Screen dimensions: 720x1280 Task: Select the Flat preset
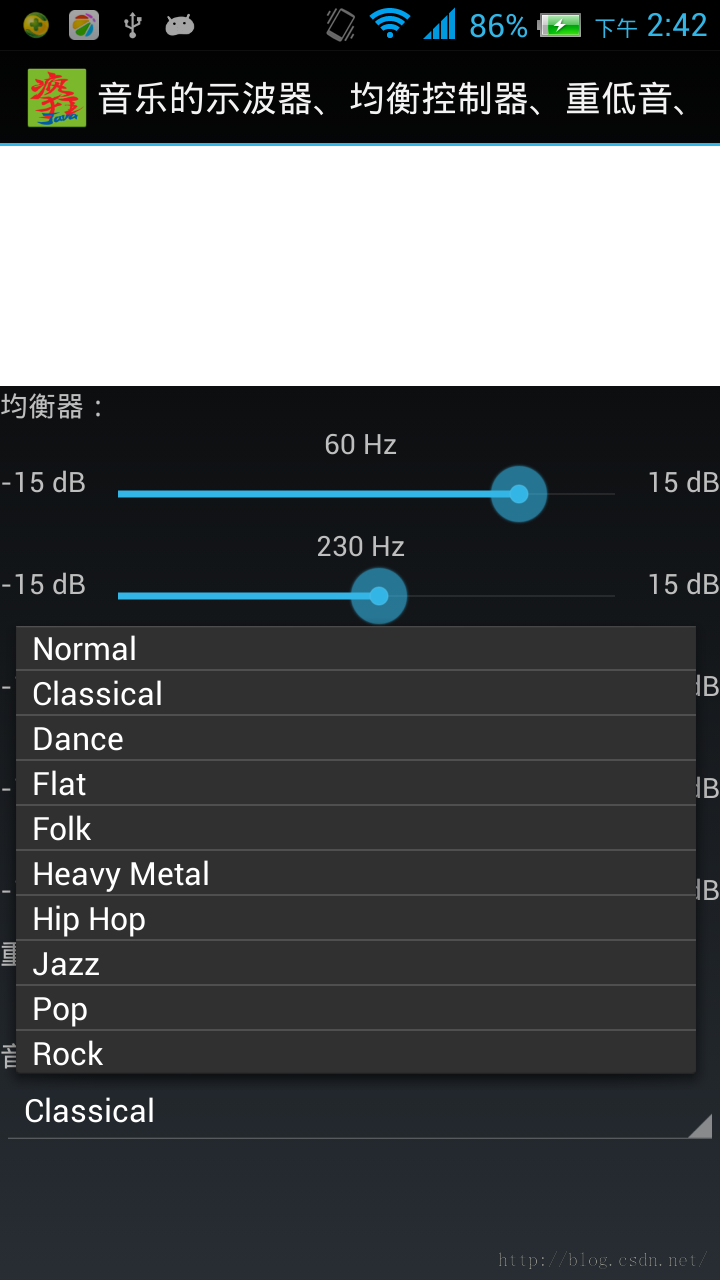356,783
